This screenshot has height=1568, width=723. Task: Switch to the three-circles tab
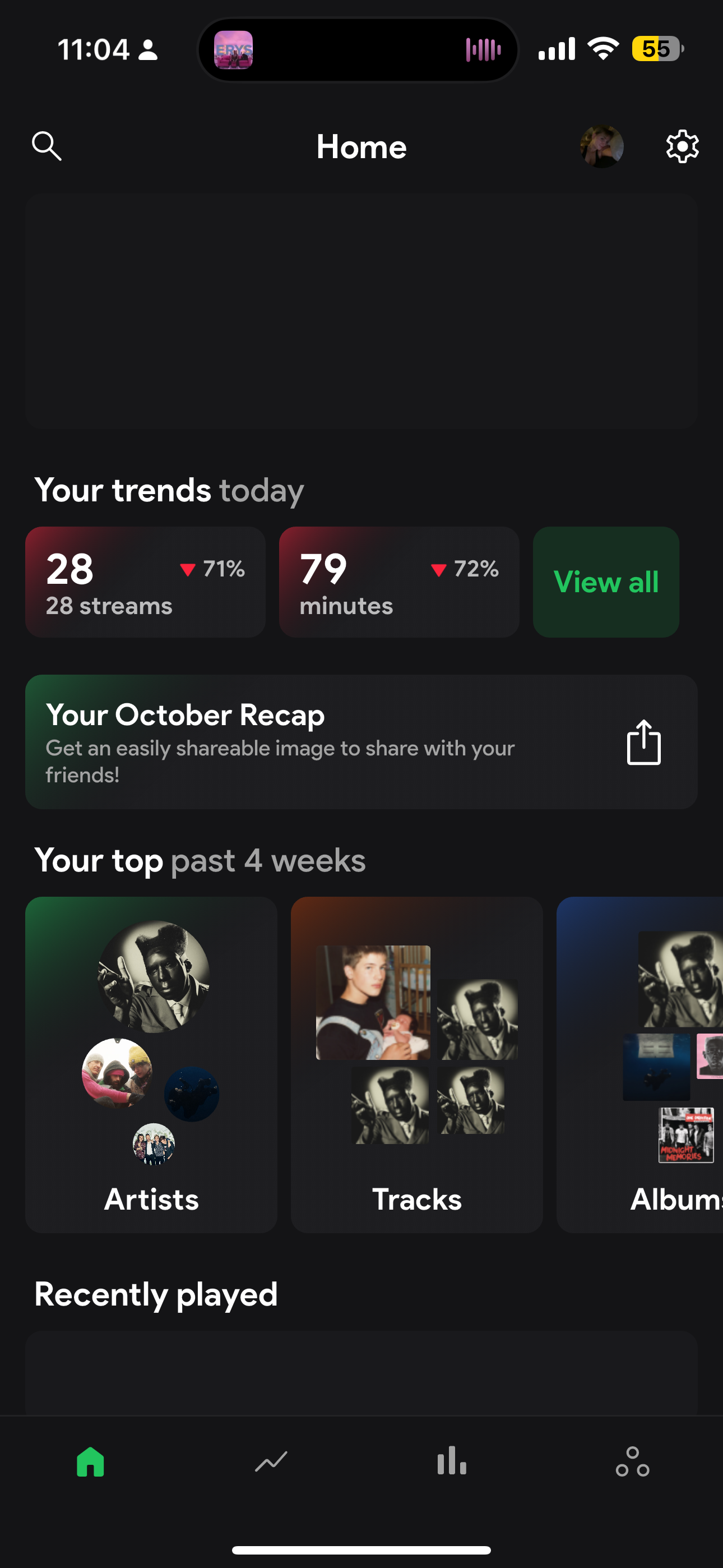[x=632, y=1462]
